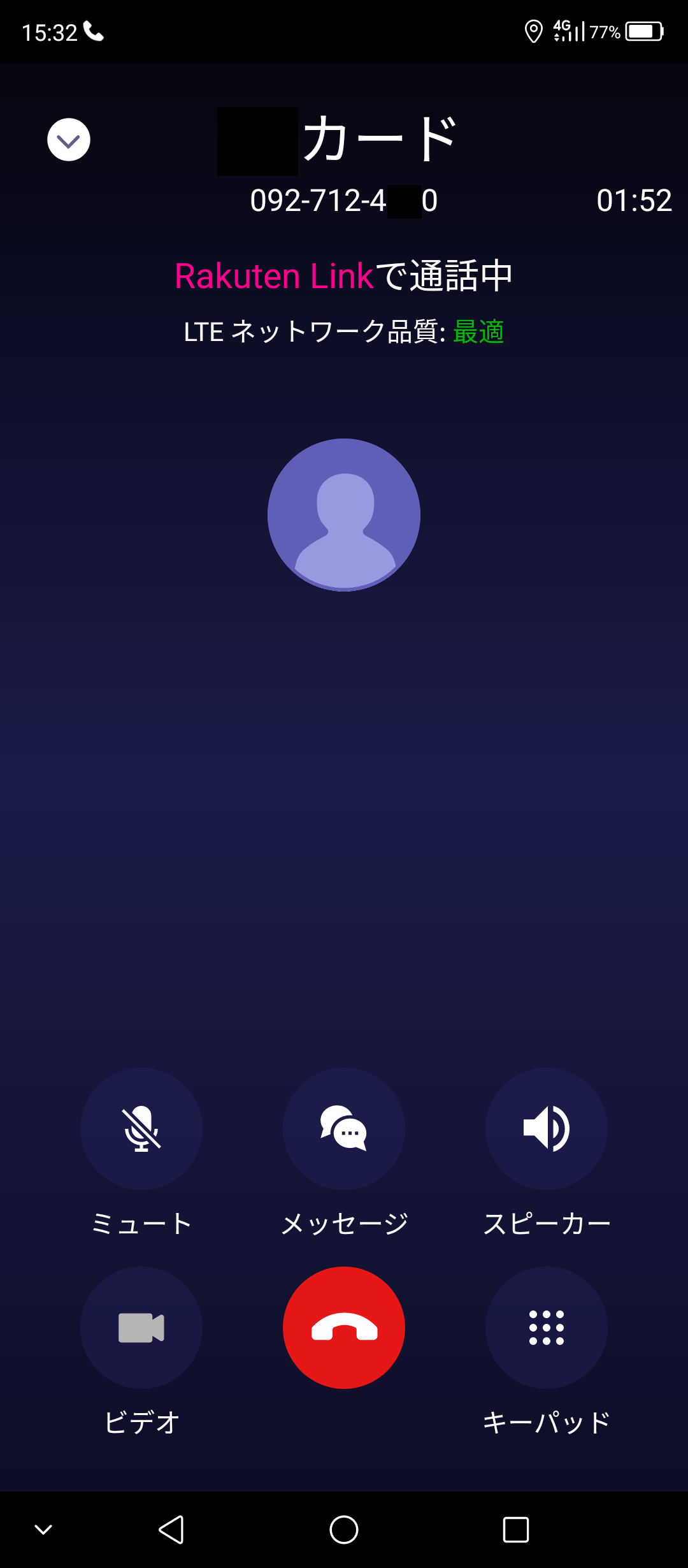Open the keypad

[546, 1328]
